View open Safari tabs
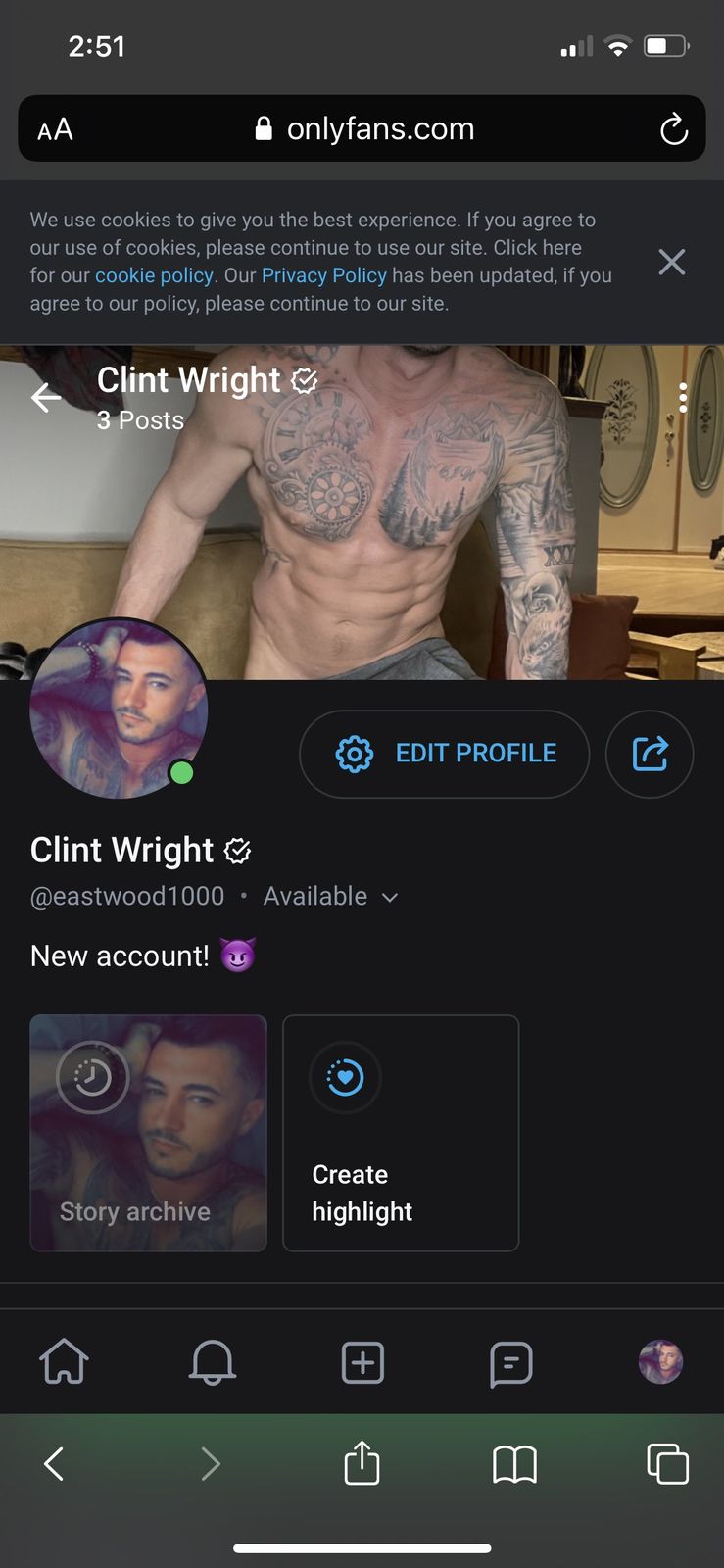 [x=667, y=1464]
